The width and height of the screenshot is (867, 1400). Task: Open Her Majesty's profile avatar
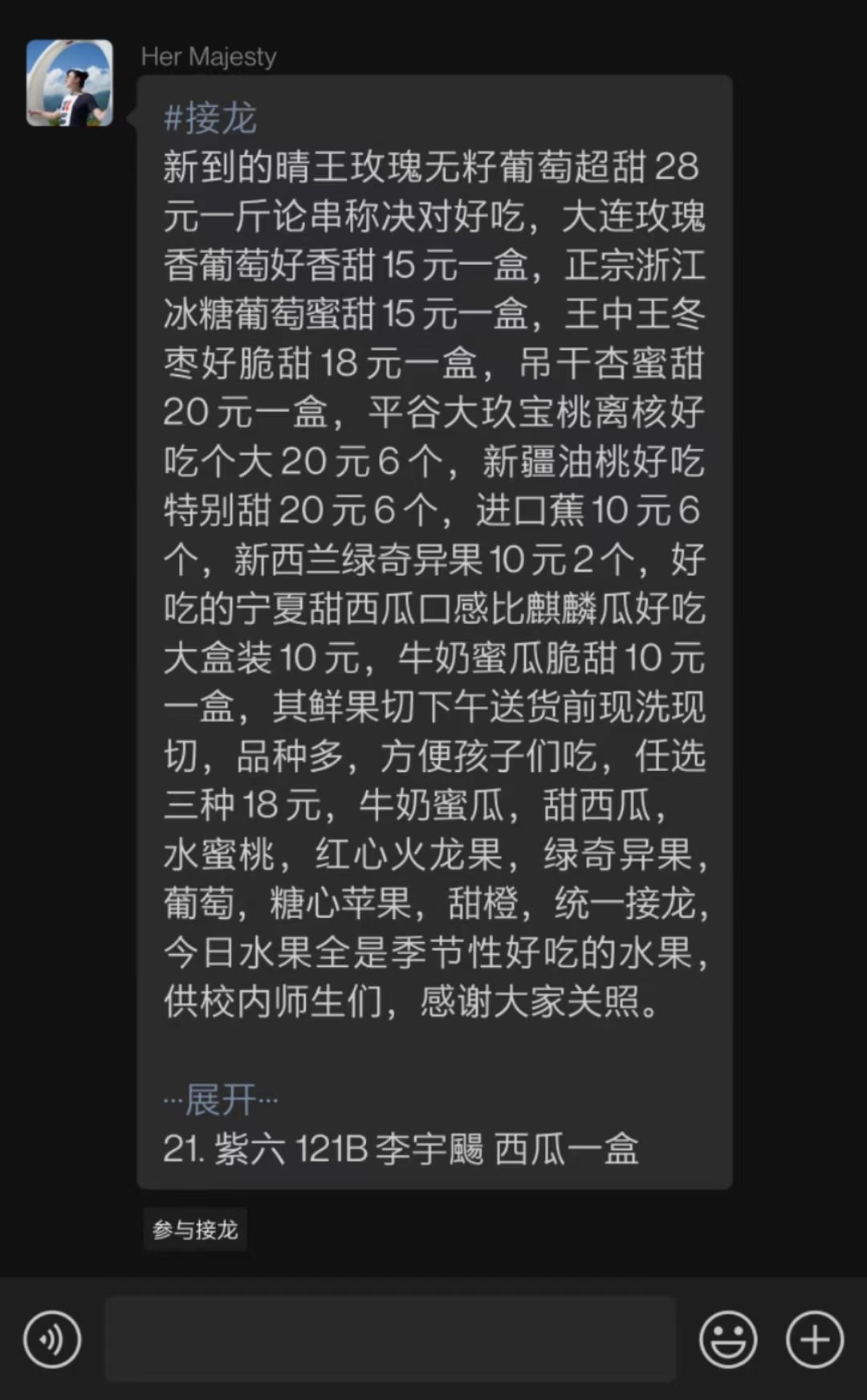70,83
